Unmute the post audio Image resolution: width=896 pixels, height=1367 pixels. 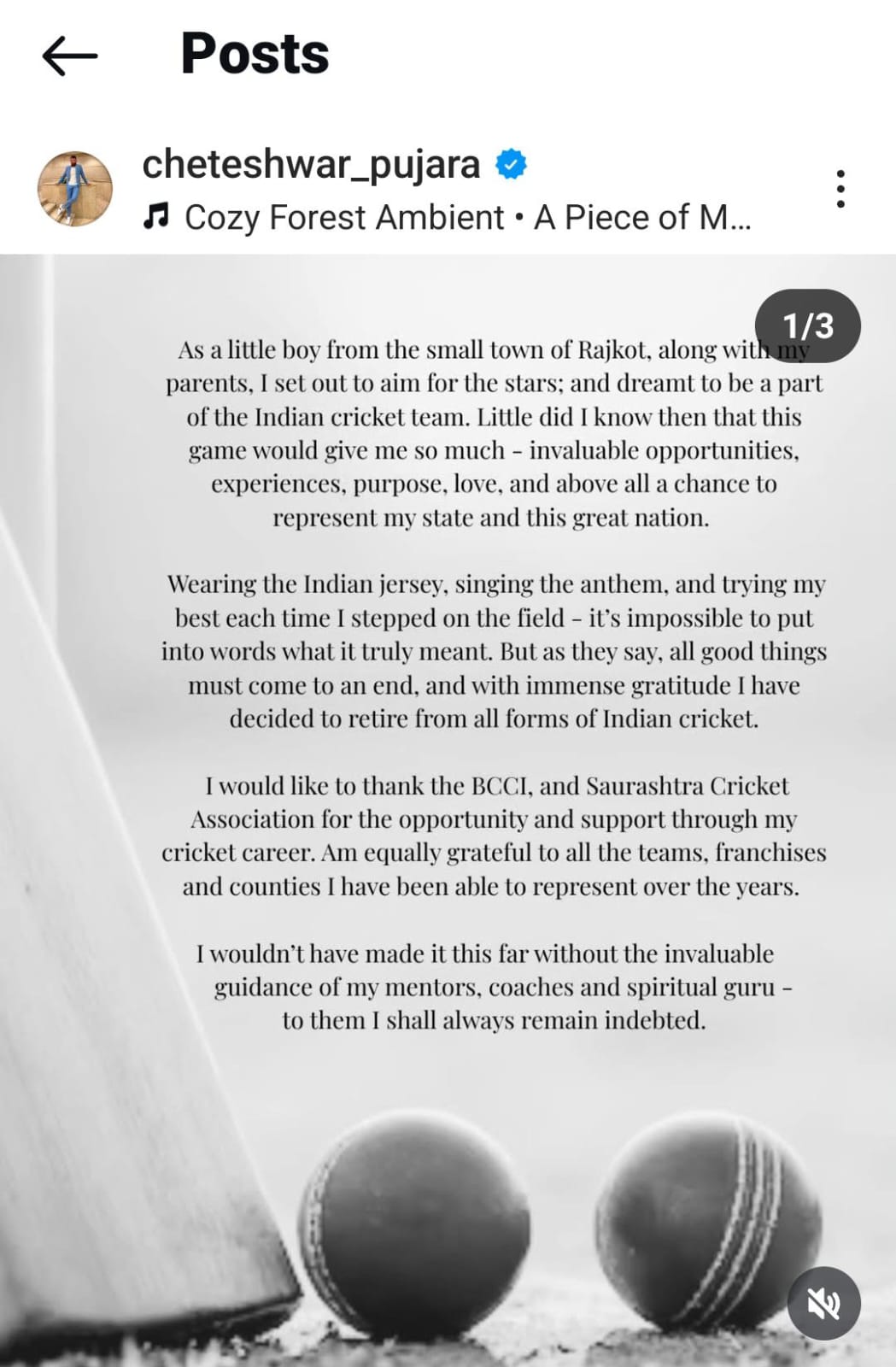tap(823, 1303)
